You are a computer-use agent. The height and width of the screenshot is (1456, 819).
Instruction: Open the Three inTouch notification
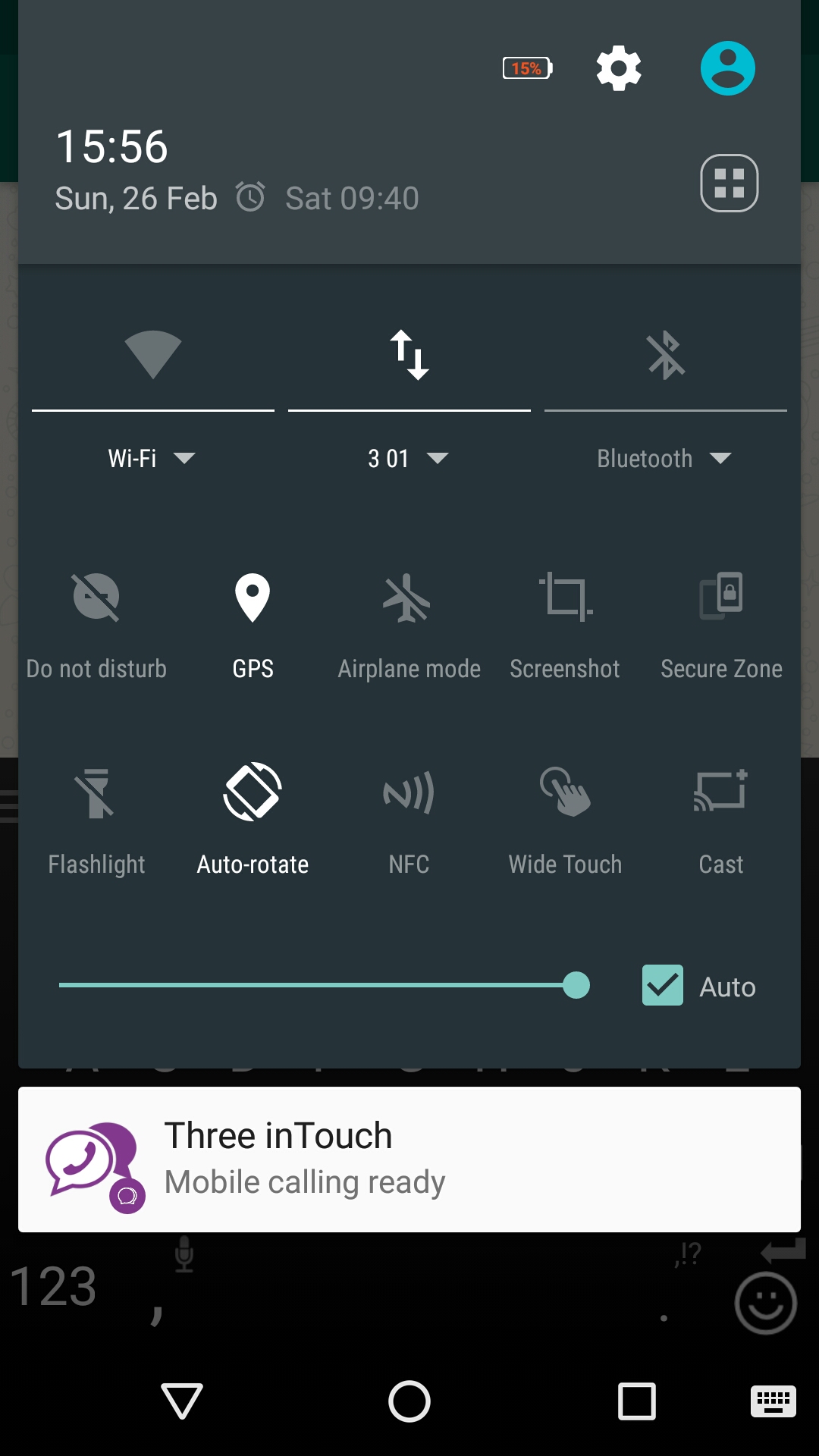pos(409,1159)
